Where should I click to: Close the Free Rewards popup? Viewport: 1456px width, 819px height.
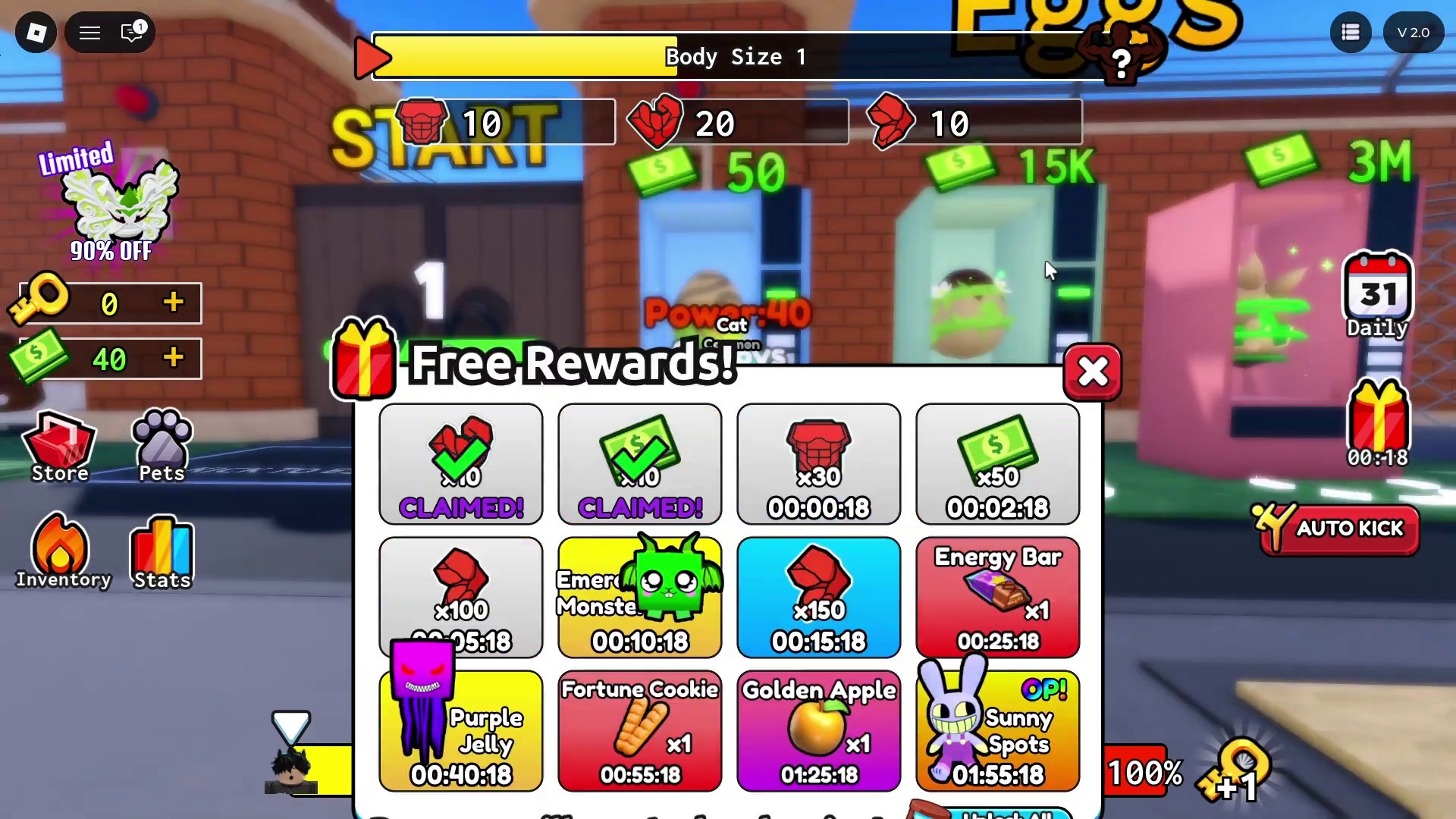tap(1092, 372)
